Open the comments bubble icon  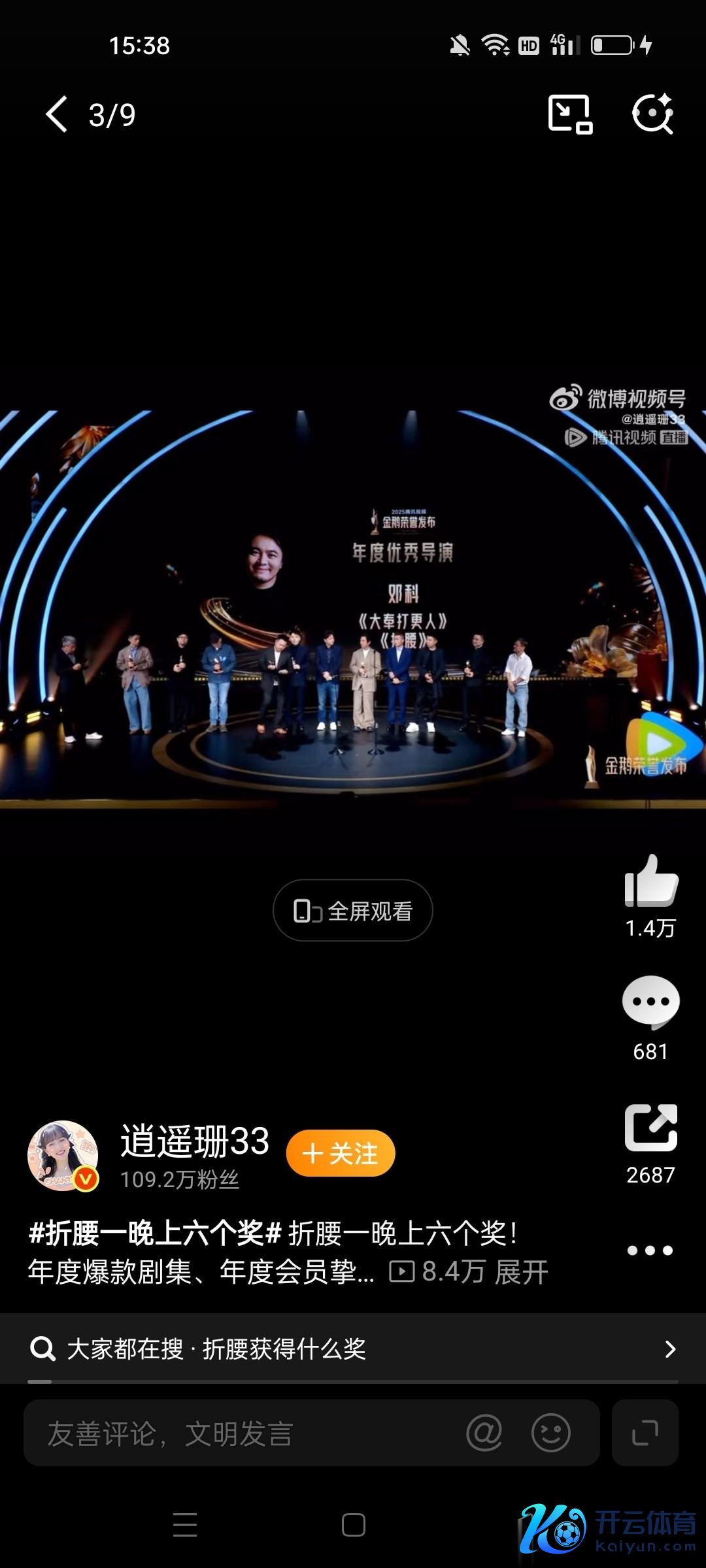click(650, 1002)
